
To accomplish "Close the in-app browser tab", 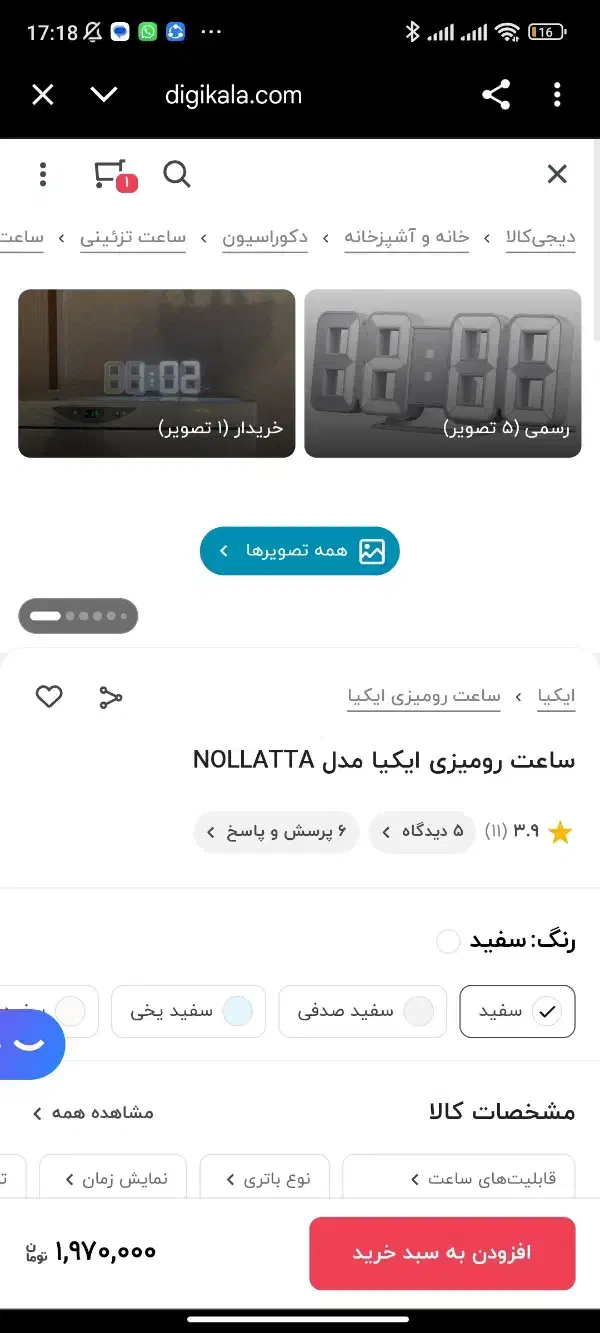I will pos(42,95).
